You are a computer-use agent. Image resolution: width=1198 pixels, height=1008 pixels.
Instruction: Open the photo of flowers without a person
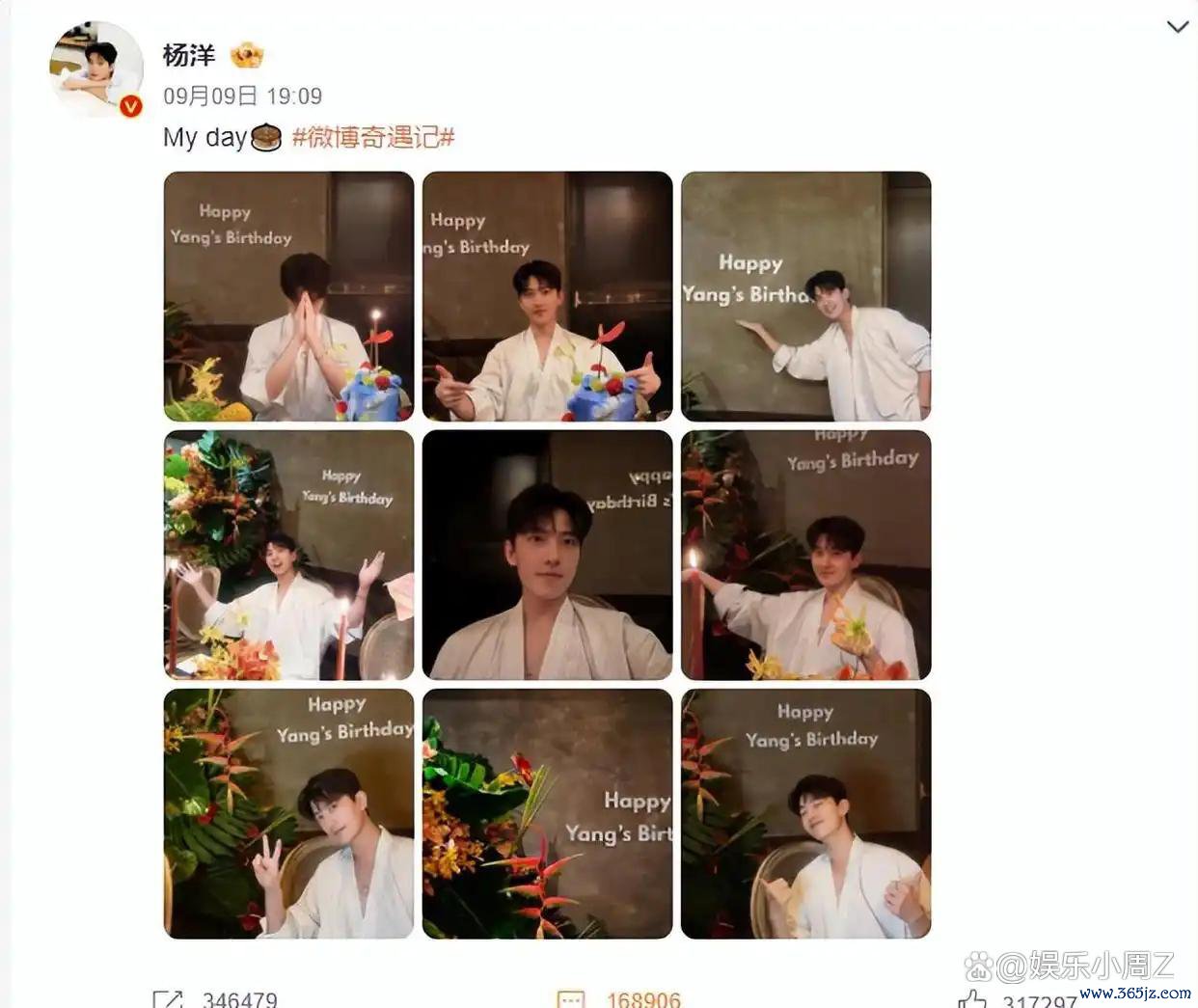547,813
